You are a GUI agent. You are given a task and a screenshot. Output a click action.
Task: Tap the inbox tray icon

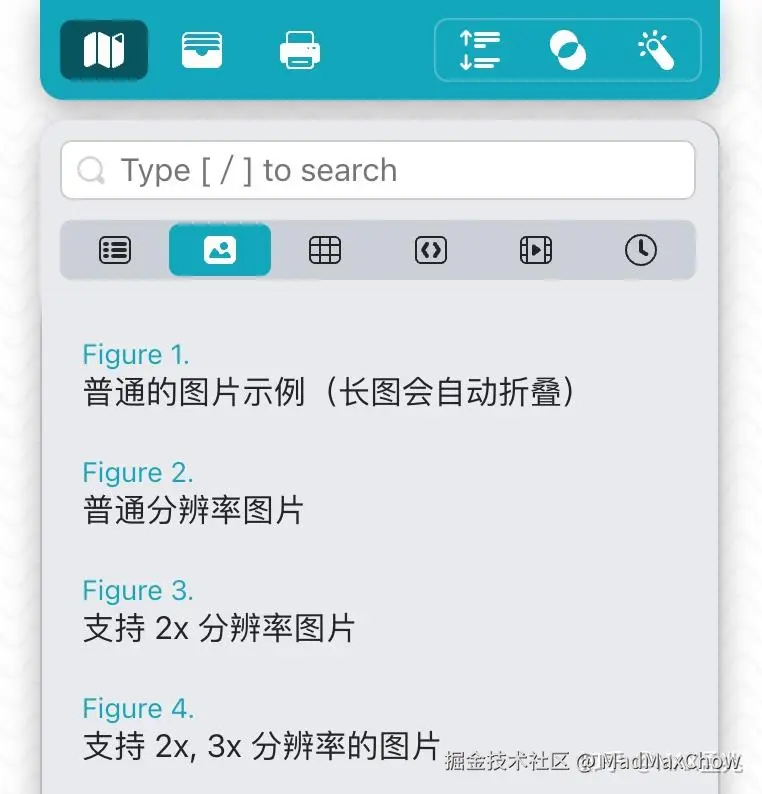pyautogui.click(x=202, y=49)
